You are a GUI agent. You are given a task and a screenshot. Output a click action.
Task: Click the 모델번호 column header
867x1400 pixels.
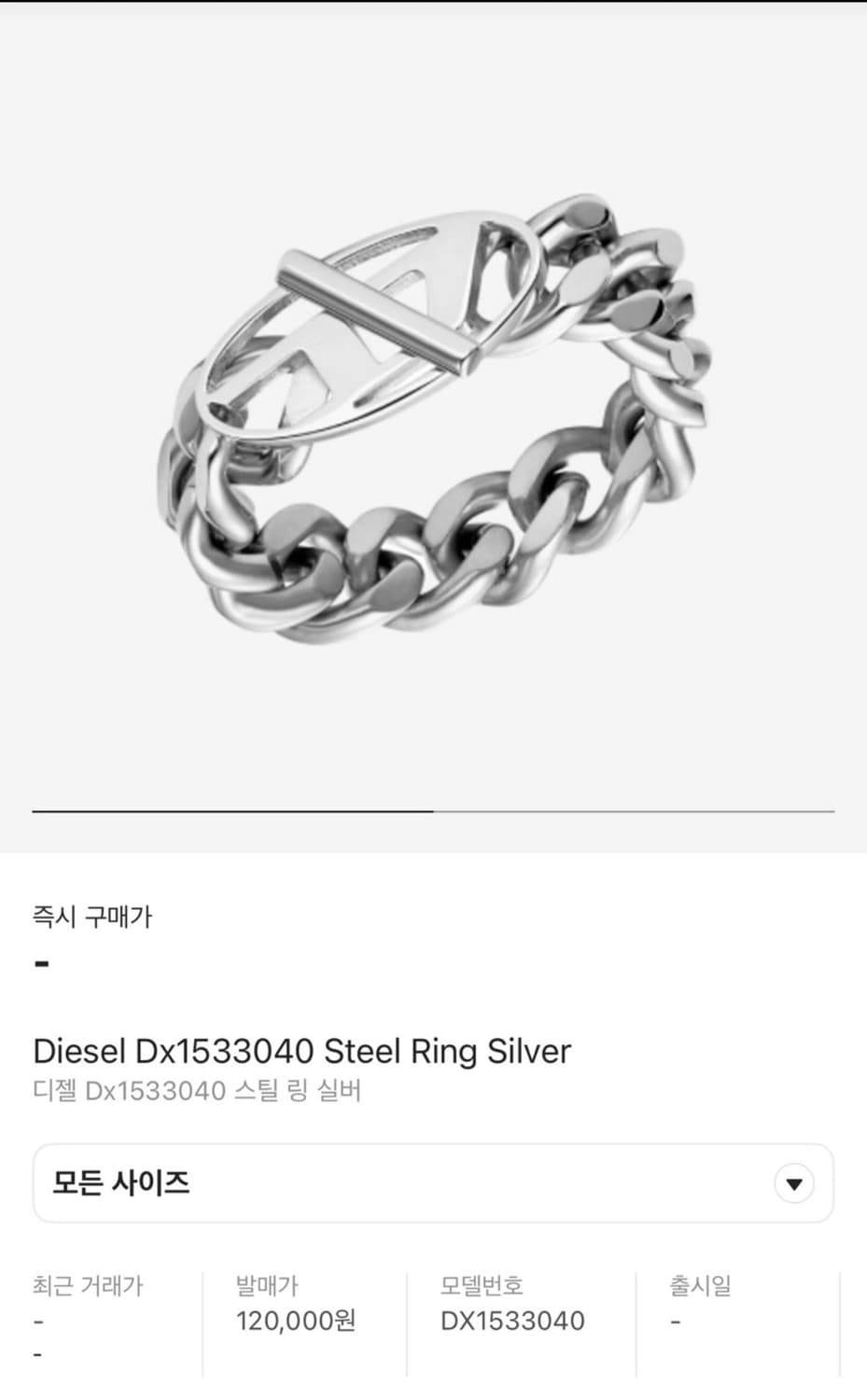coord(482,1284)
